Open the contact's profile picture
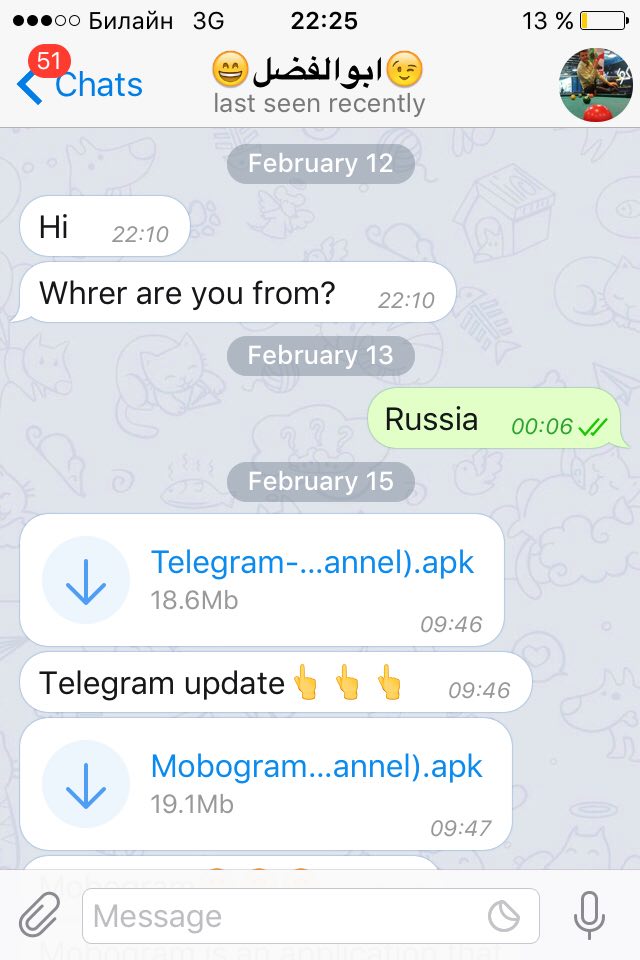640x960 pixels. pos(595,85)
